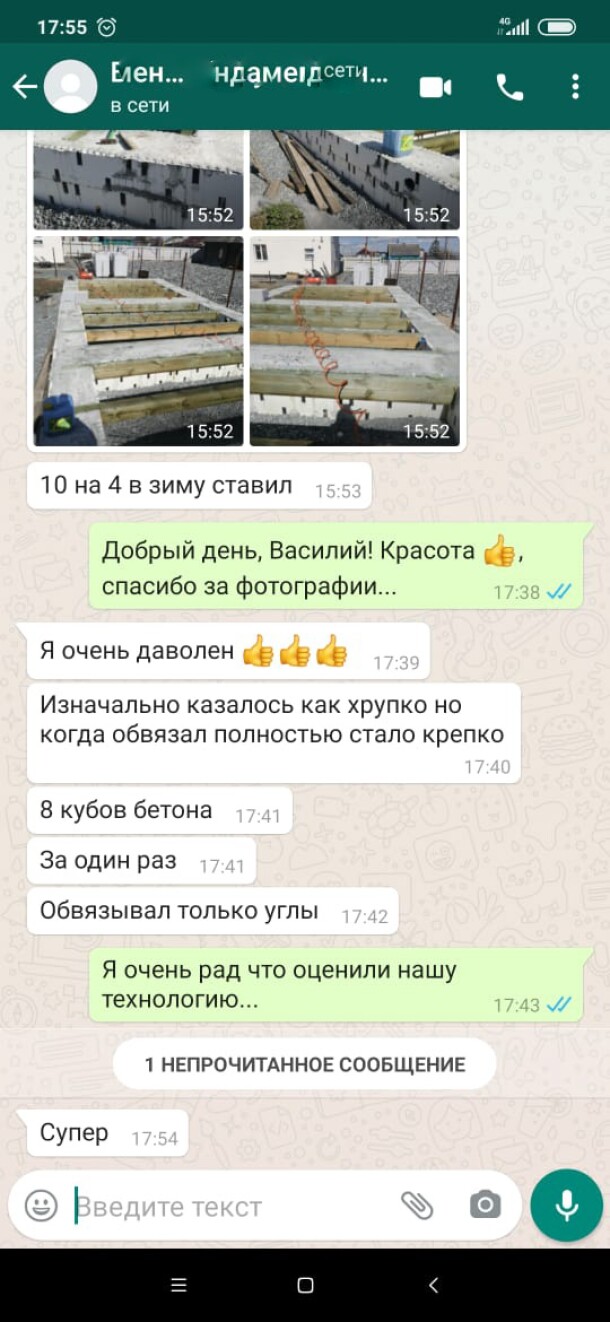The width and height of the screenshot is (610, 1322).
Task: Open the emoji picker
Action: (41, 1205)
